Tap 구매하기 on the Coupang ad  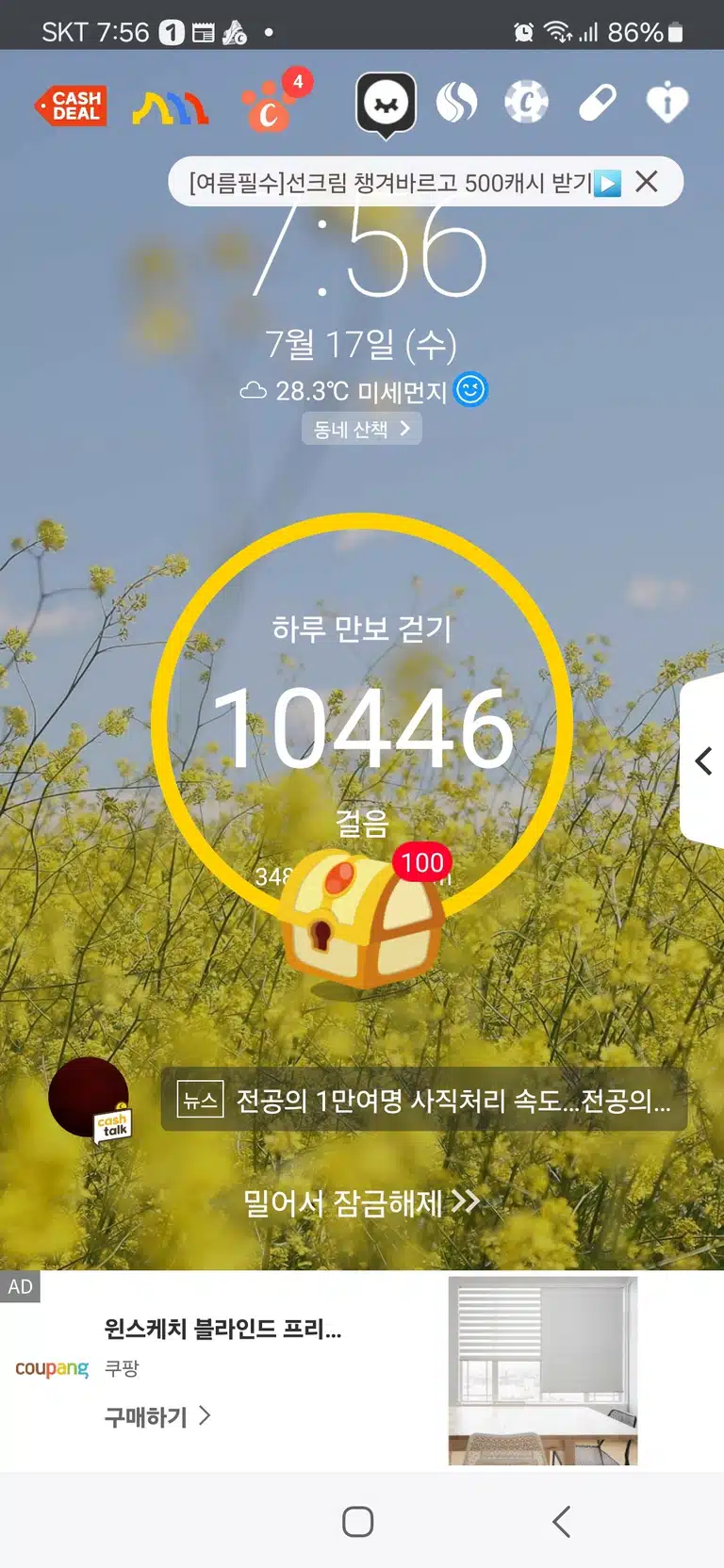(157, 1416)
